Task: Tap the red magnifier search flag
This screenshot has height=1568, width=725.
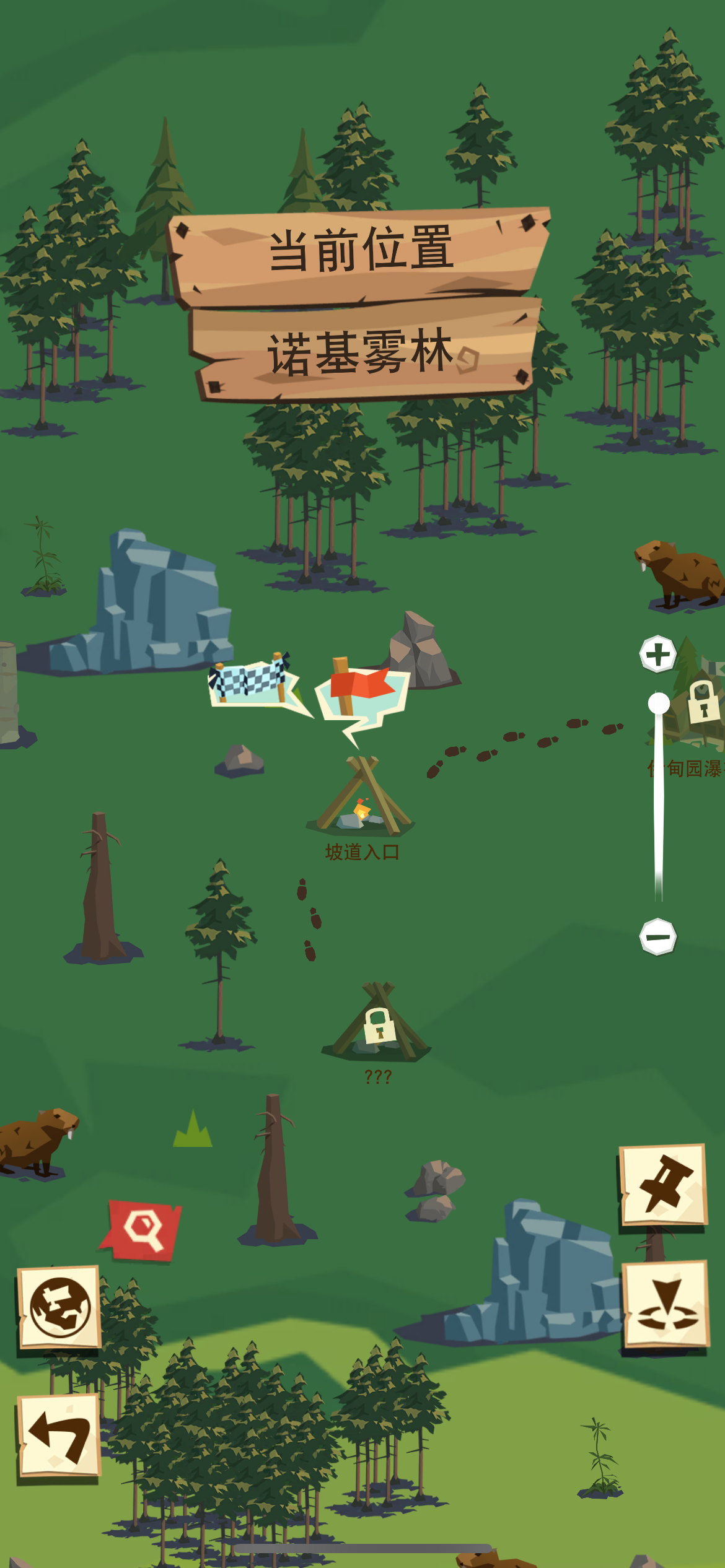Action: click(143, 1229)
